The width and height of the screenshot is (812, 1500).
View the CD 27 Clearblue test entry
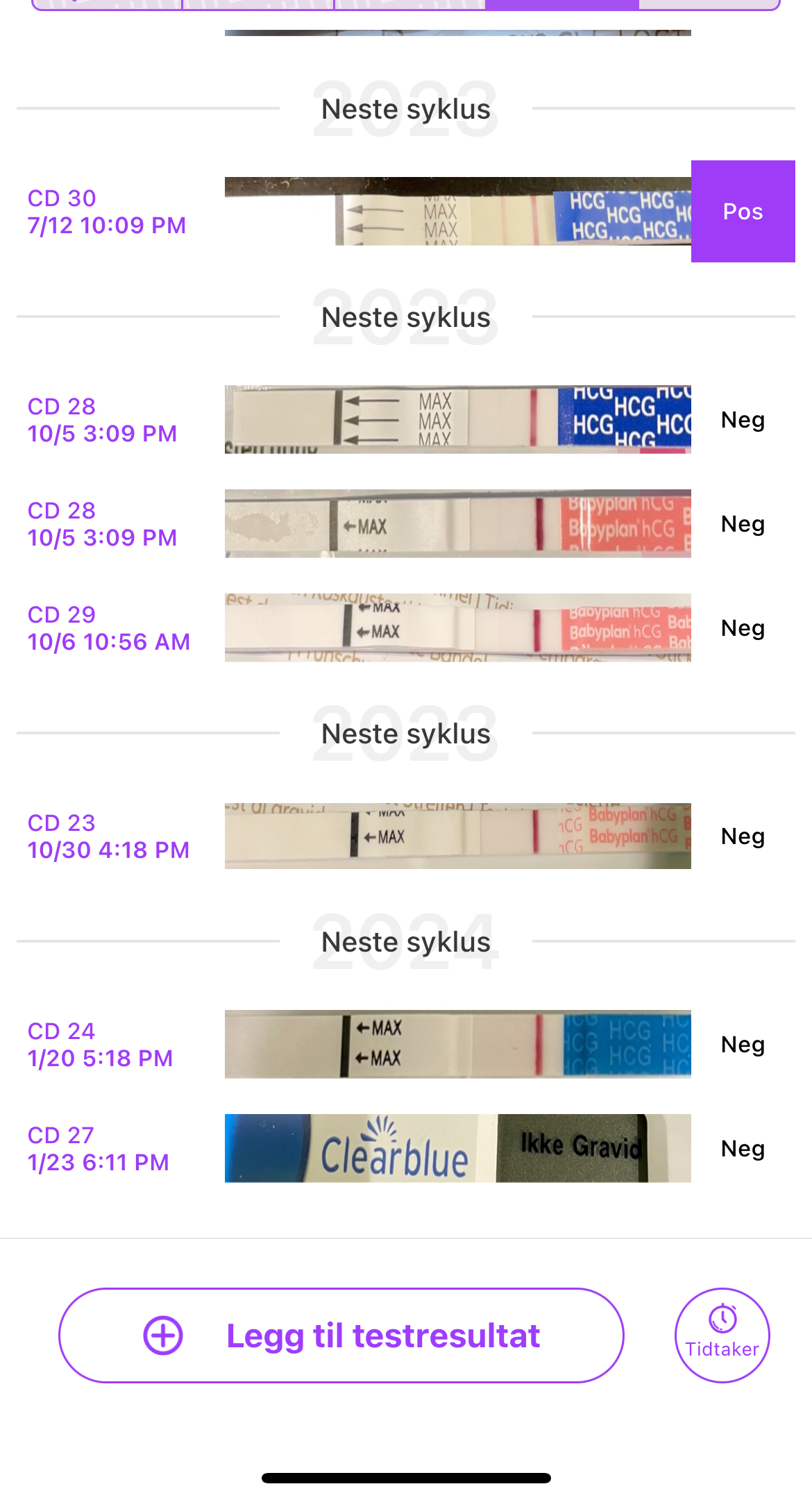pos(457,1148)
